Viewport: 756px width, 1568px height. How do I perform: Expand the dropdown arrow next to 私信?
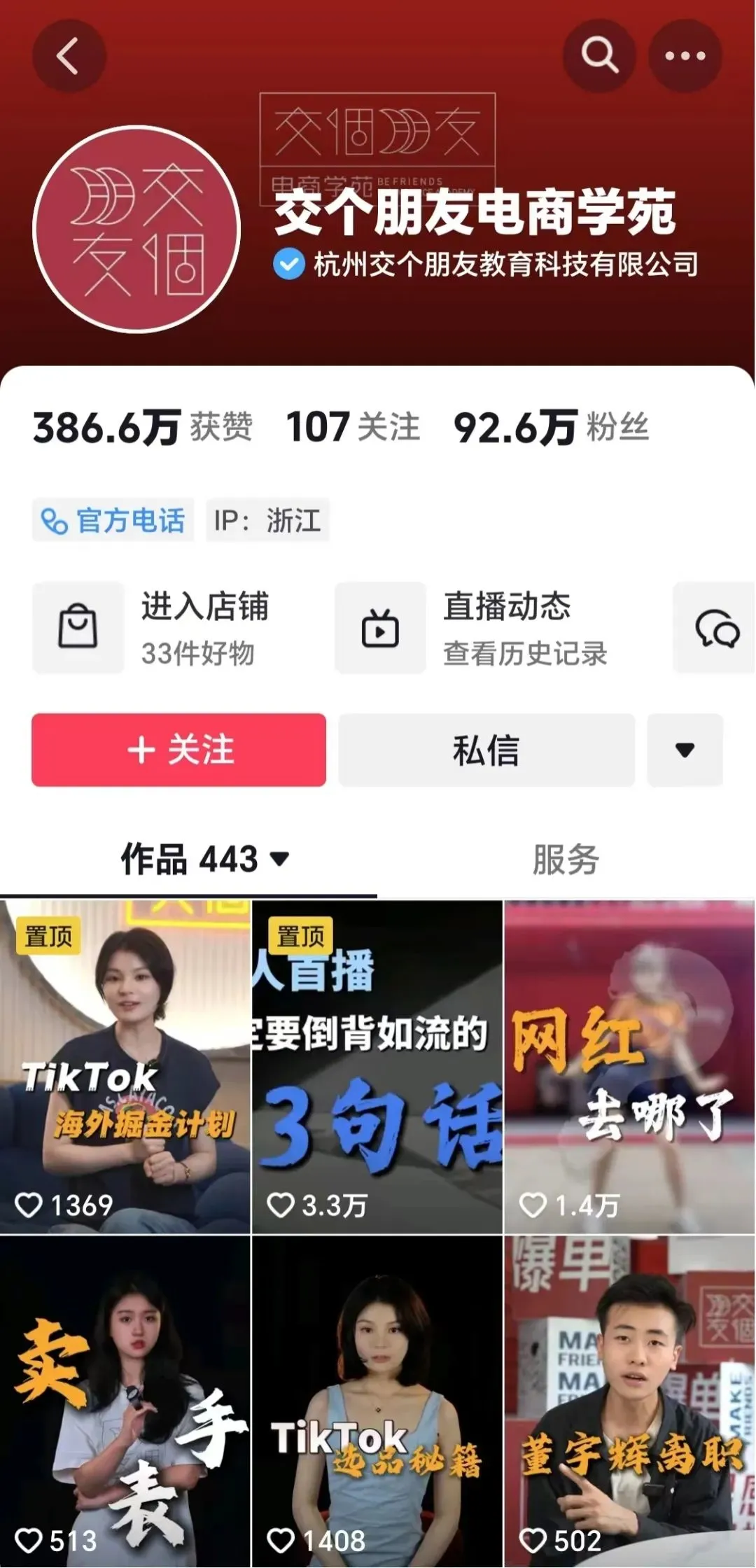685,750
